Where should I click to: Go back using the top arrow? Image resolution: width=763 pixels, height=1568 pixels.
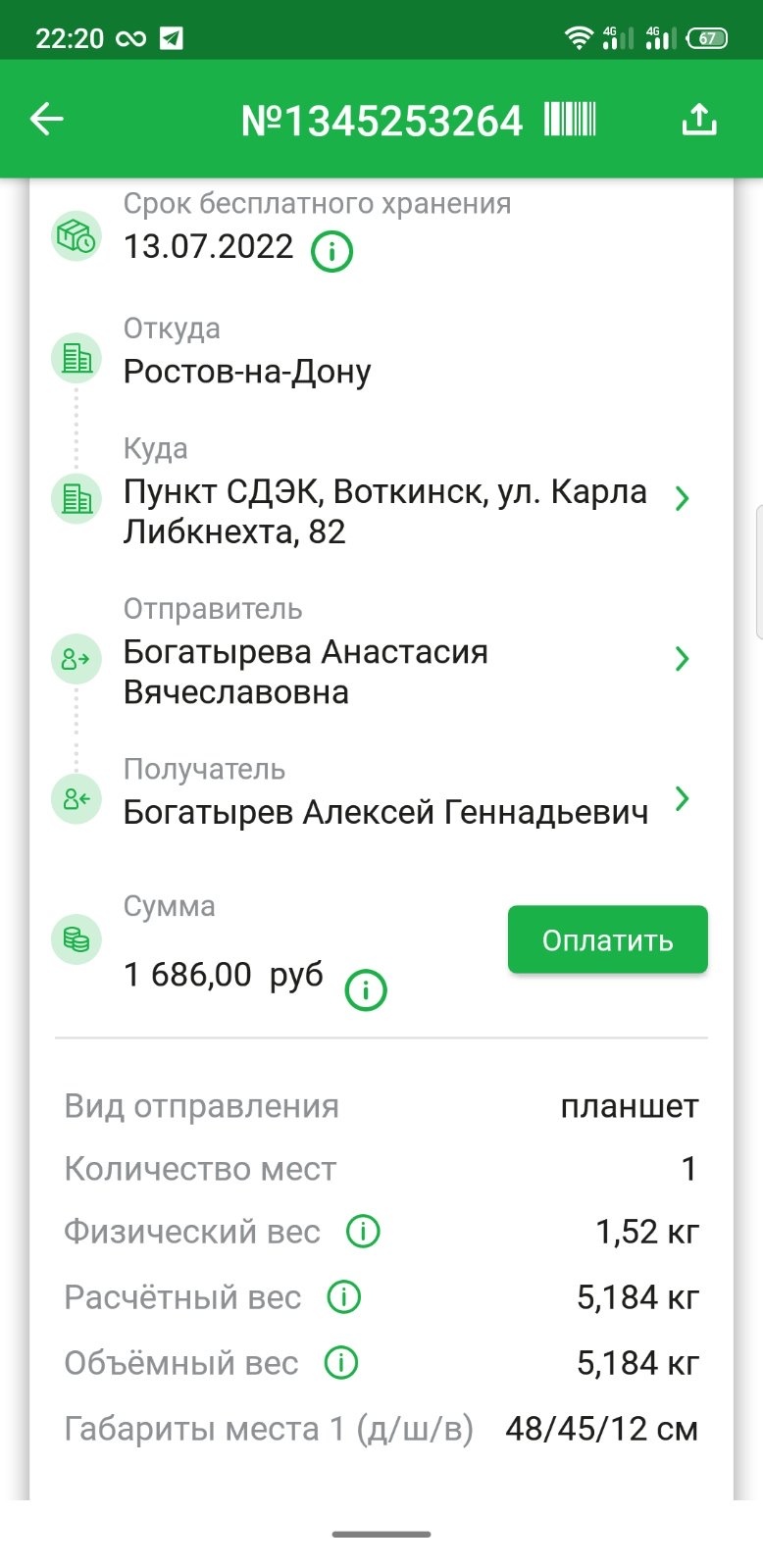[x=47, y=120]
